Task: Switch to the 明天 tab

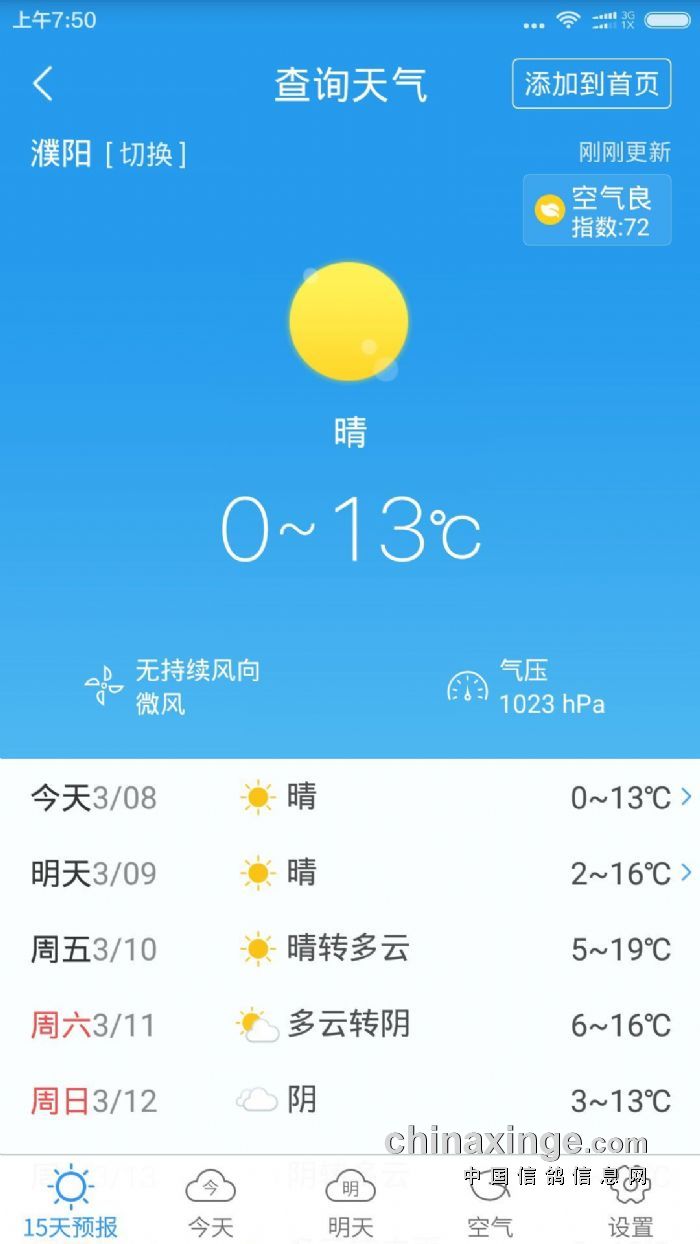Action: point(350,1203)
